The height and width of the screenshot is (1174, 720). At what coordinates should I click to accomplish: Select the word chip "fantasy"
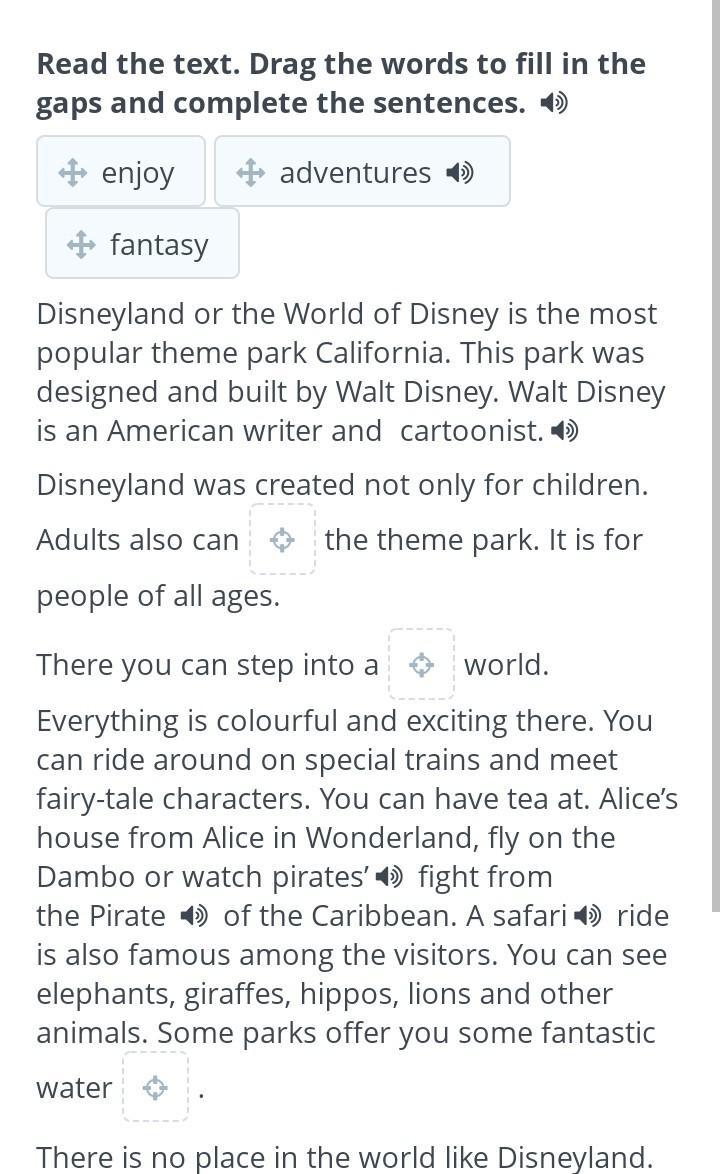coord(142,244)
